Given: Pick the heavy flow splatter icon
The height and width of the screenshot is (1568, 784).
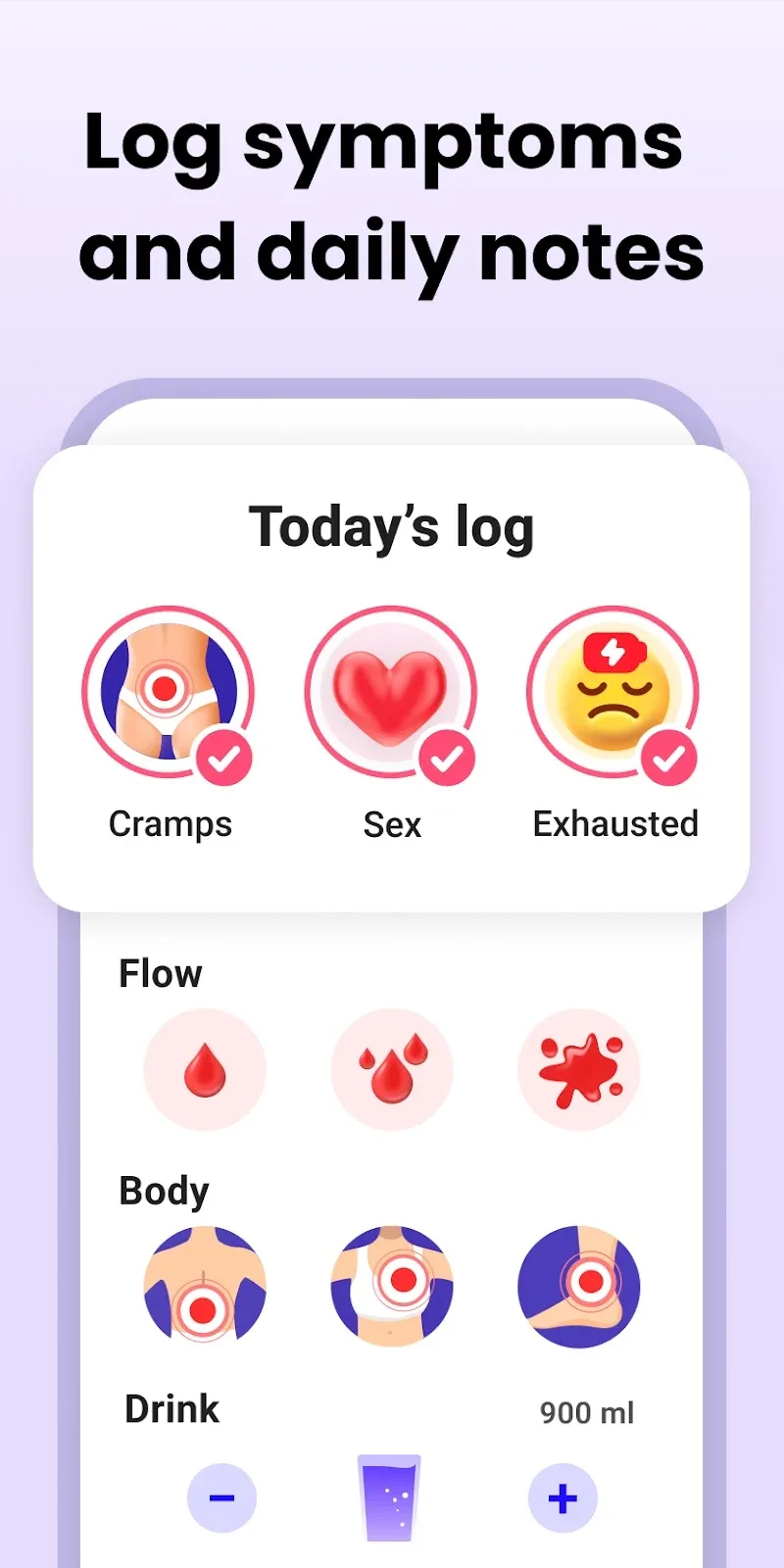Looking at the screenshot, I should tap(579, 1070).
